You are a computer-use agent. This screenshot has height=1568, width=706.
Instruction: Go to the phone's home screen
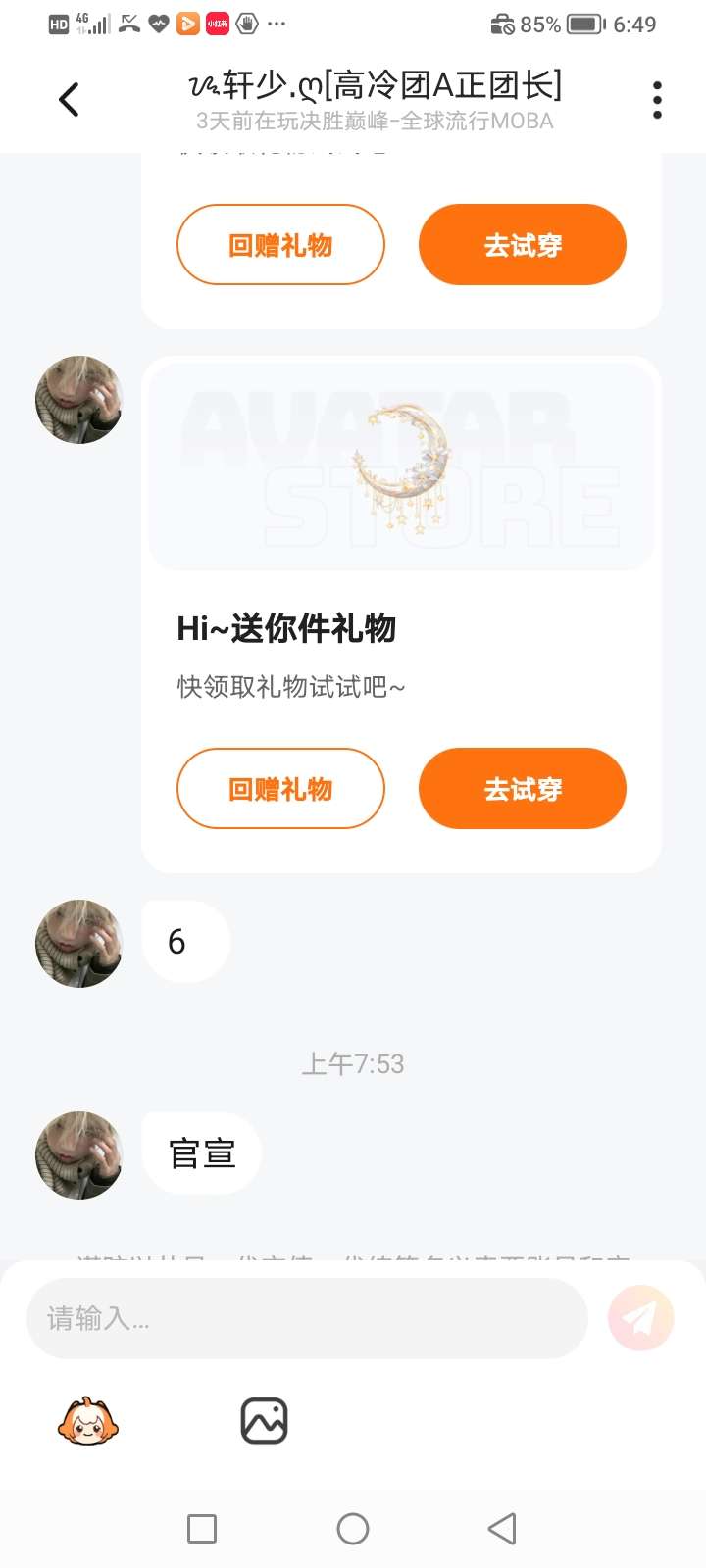coord(353,1529)
